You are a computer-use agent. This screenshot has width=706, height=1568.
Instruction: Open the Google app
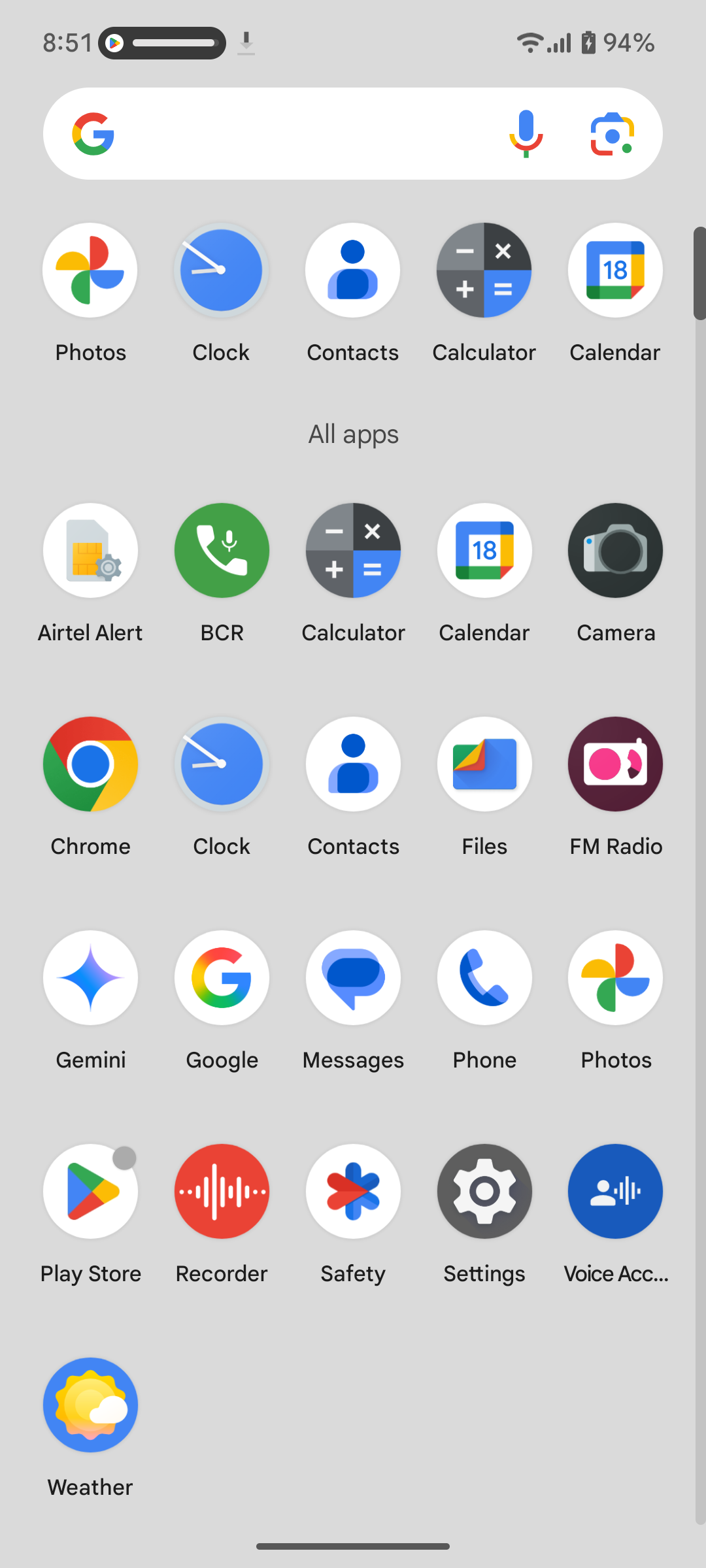pyautogui.click(x=222, y=978)
